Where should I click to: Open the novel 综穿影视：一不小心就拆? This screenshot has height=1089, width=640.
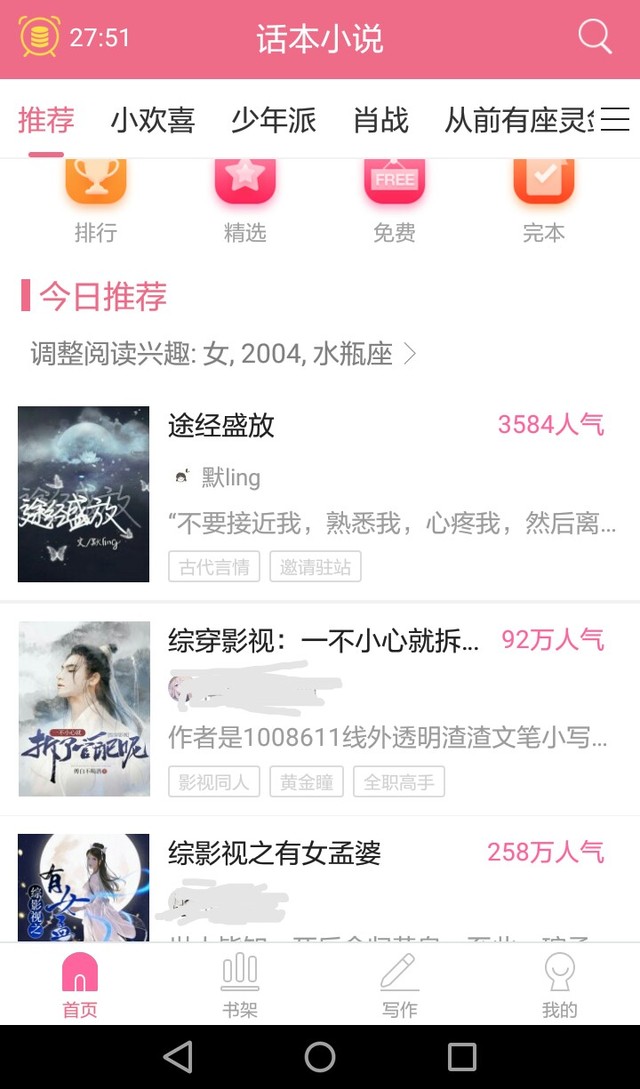(323, 640)
